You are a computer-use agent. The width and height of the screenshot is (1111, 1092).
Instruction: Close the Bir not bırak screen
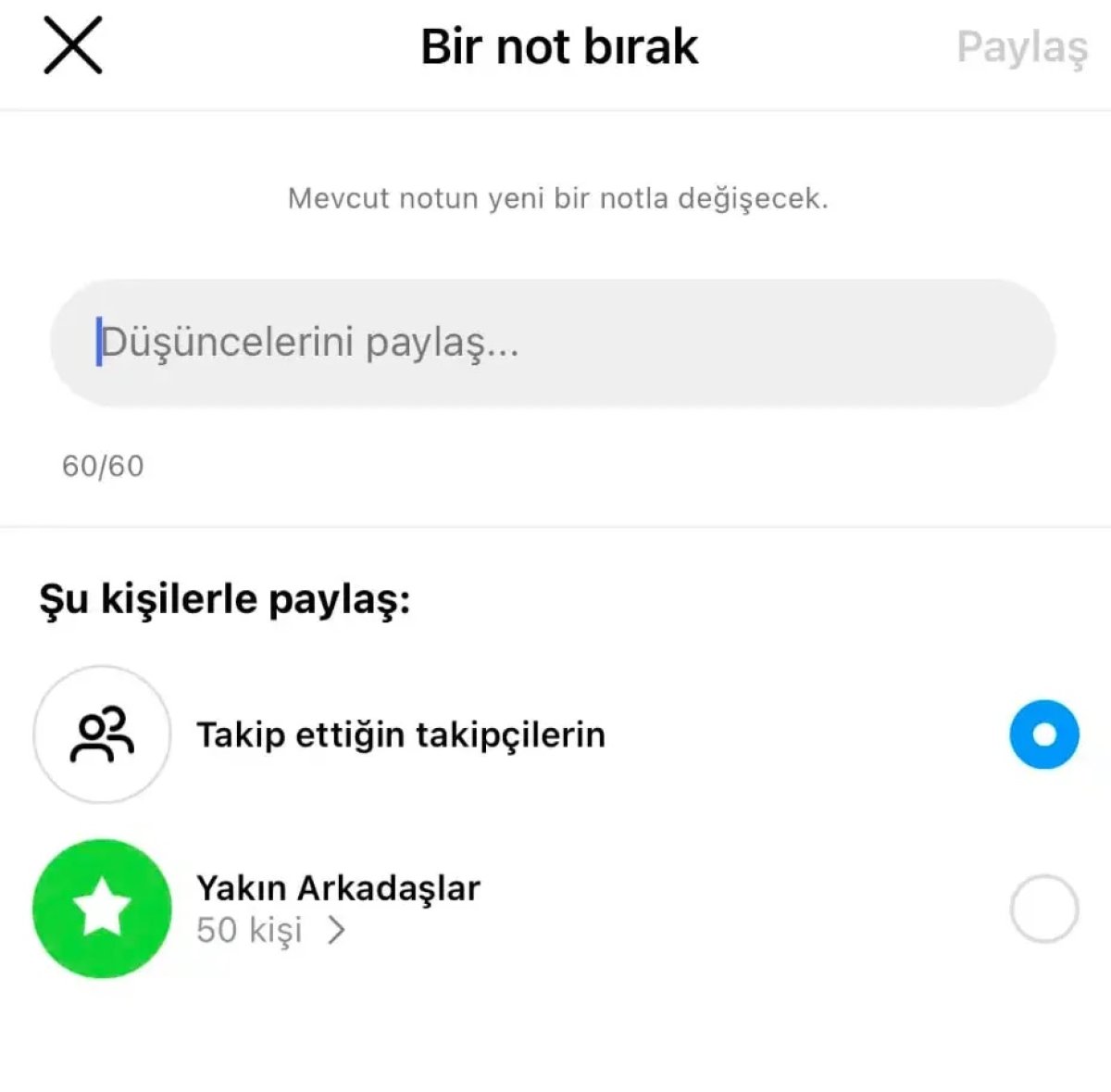pyautogui.click(x=72, y=46)
